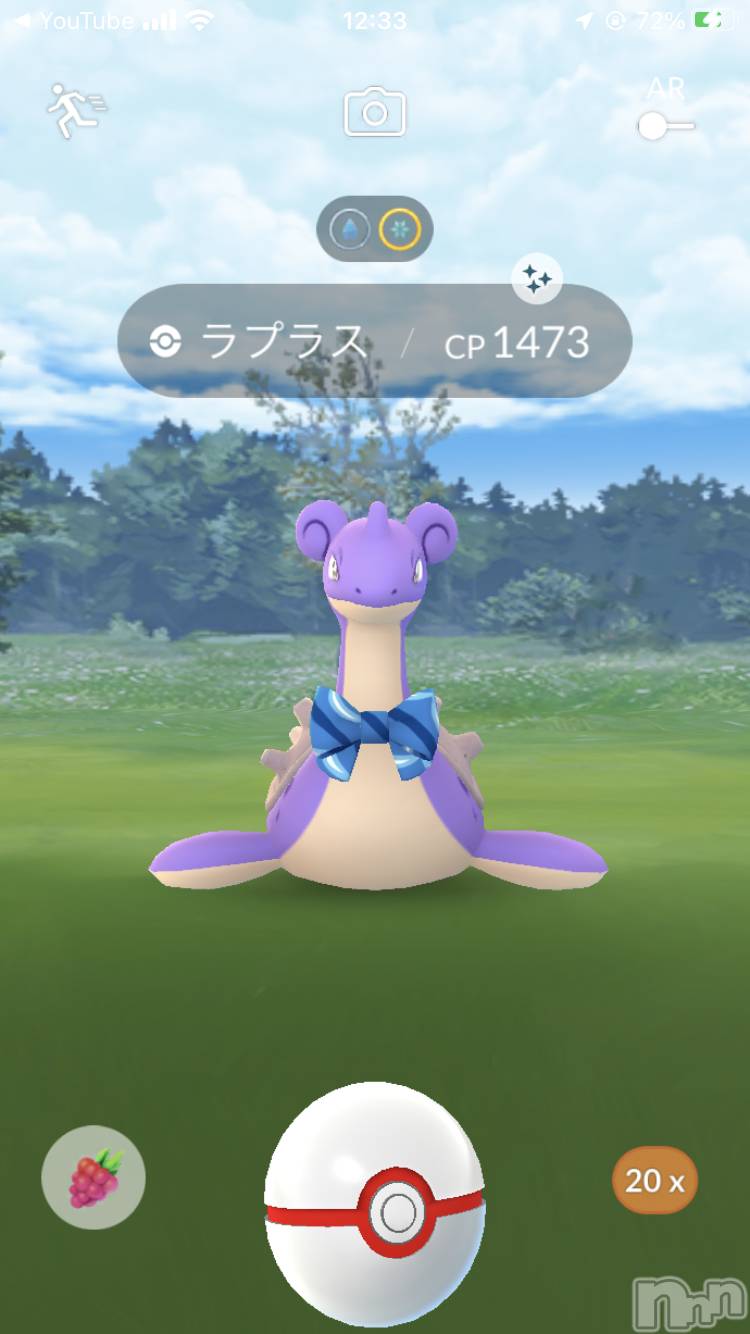Toggle the AR mode switch
The height and width of the screenshot is (1334, 750).
tap(666, 125)
